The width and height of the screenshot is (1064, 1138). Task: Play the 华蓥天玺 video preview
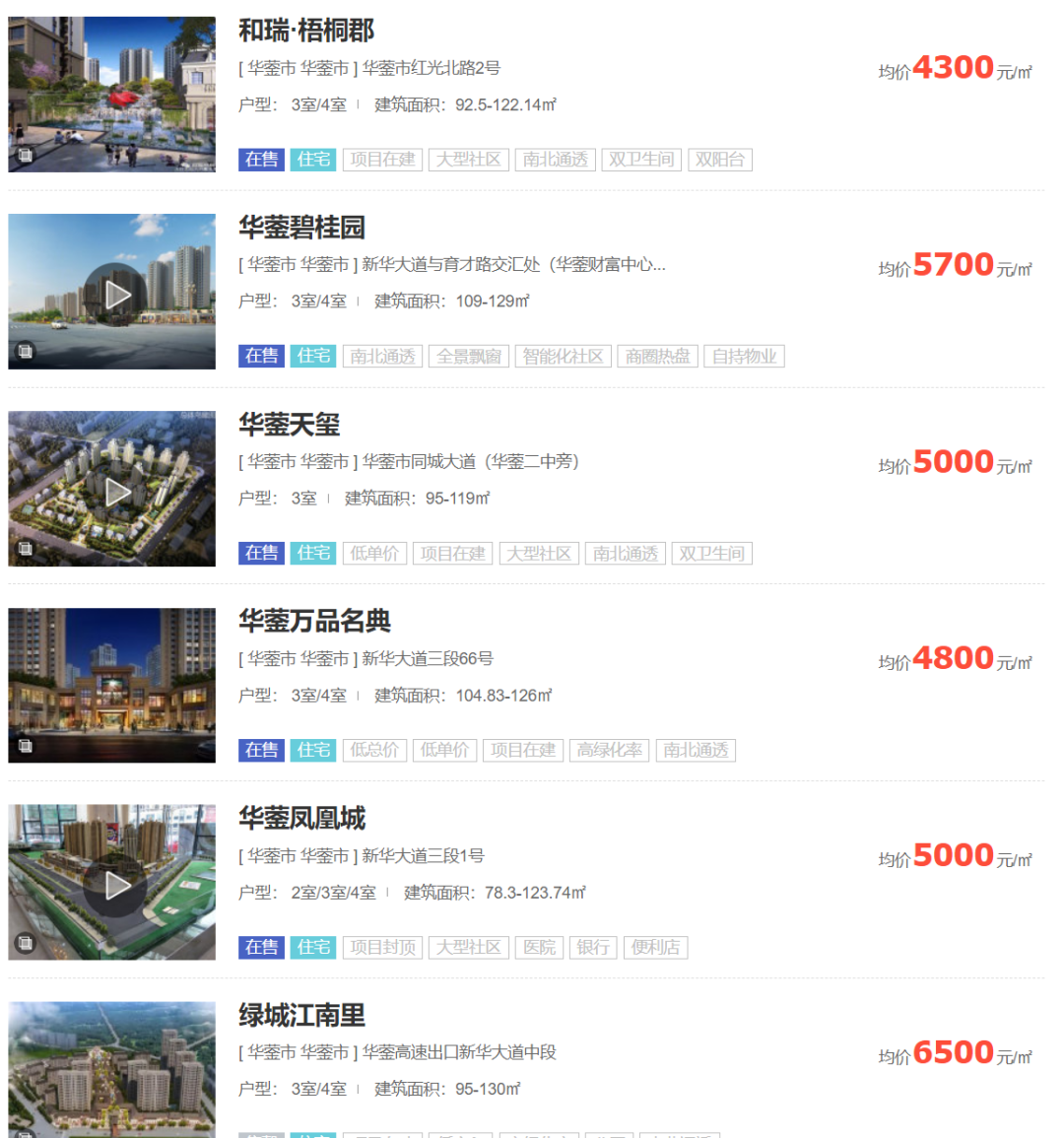[117, 491]
